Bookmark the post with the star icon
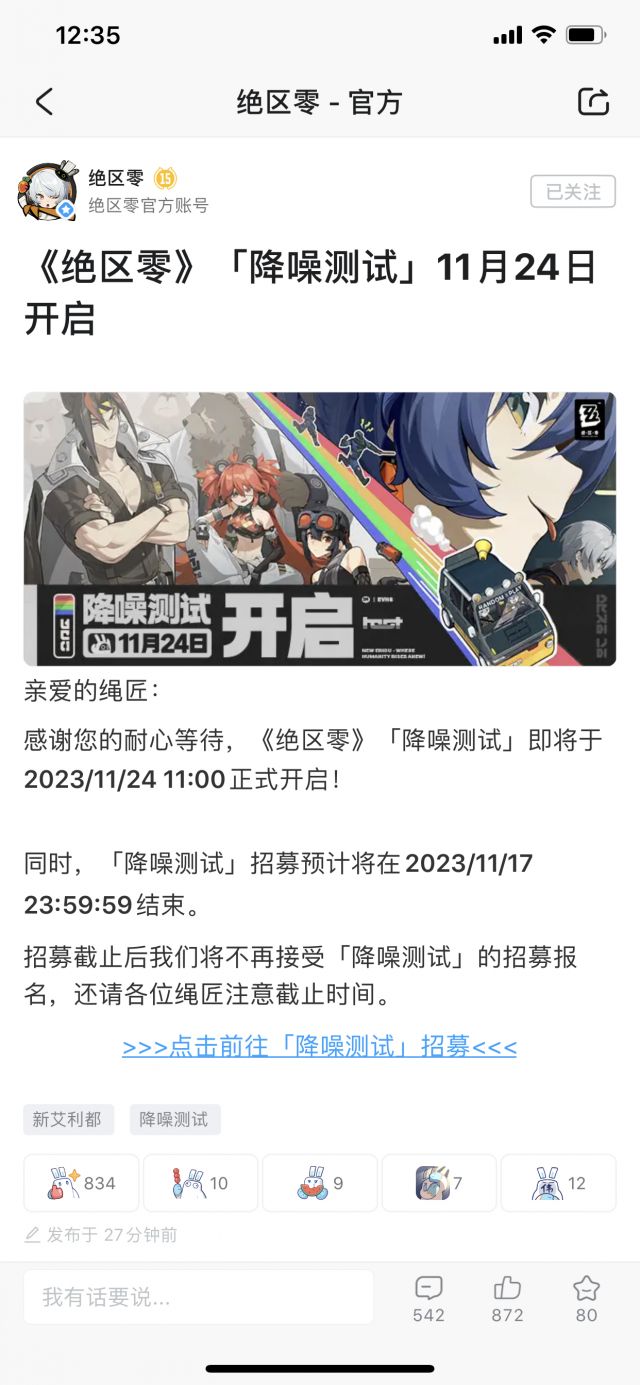The width and height of the screenshot is (640, 1385). pos(586,1299)
